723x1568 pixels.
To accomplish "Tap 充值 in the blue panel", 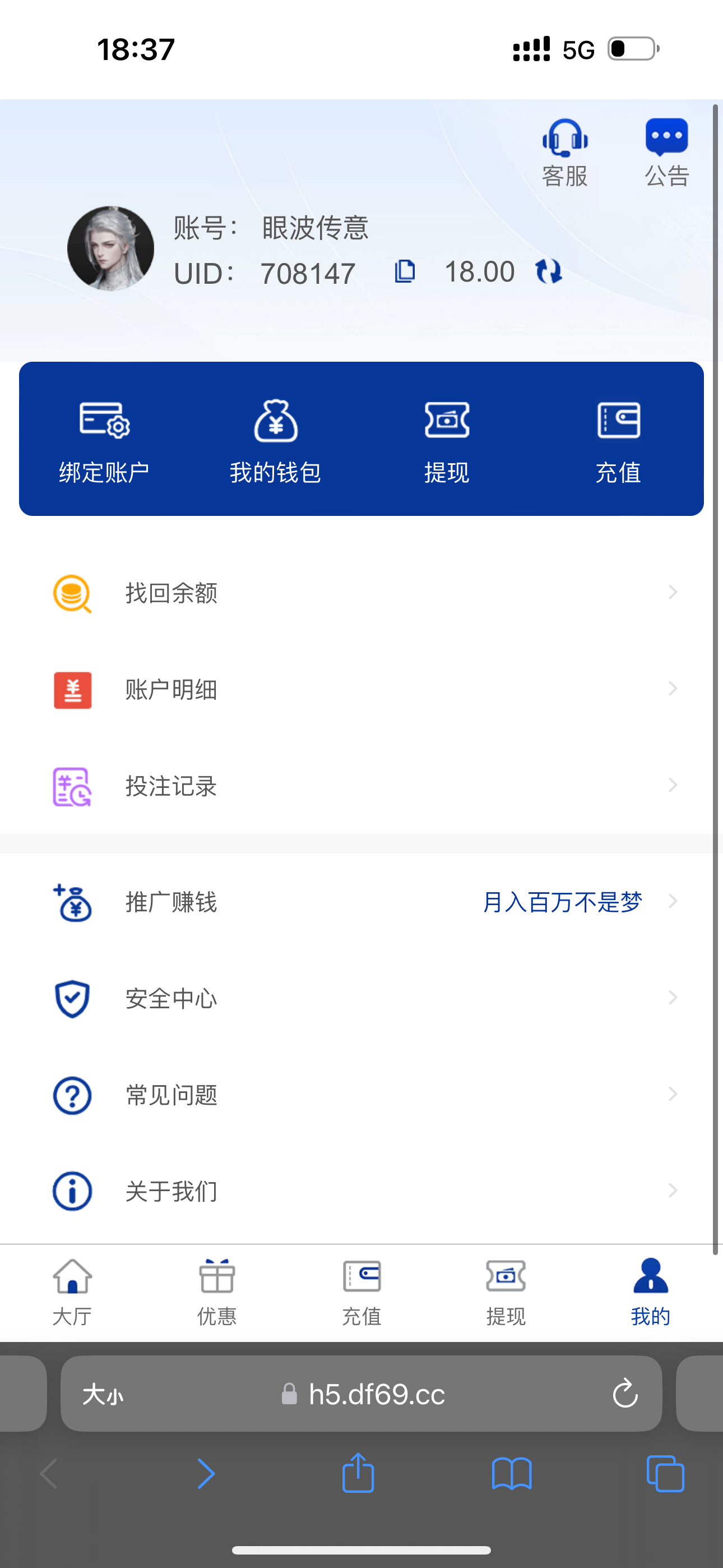I will click(x=618, y=441).
